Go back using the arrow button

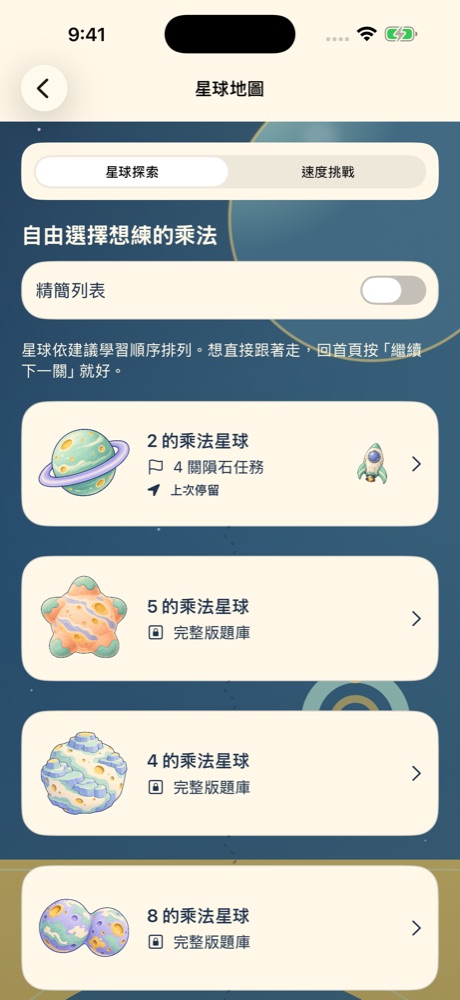44,88
